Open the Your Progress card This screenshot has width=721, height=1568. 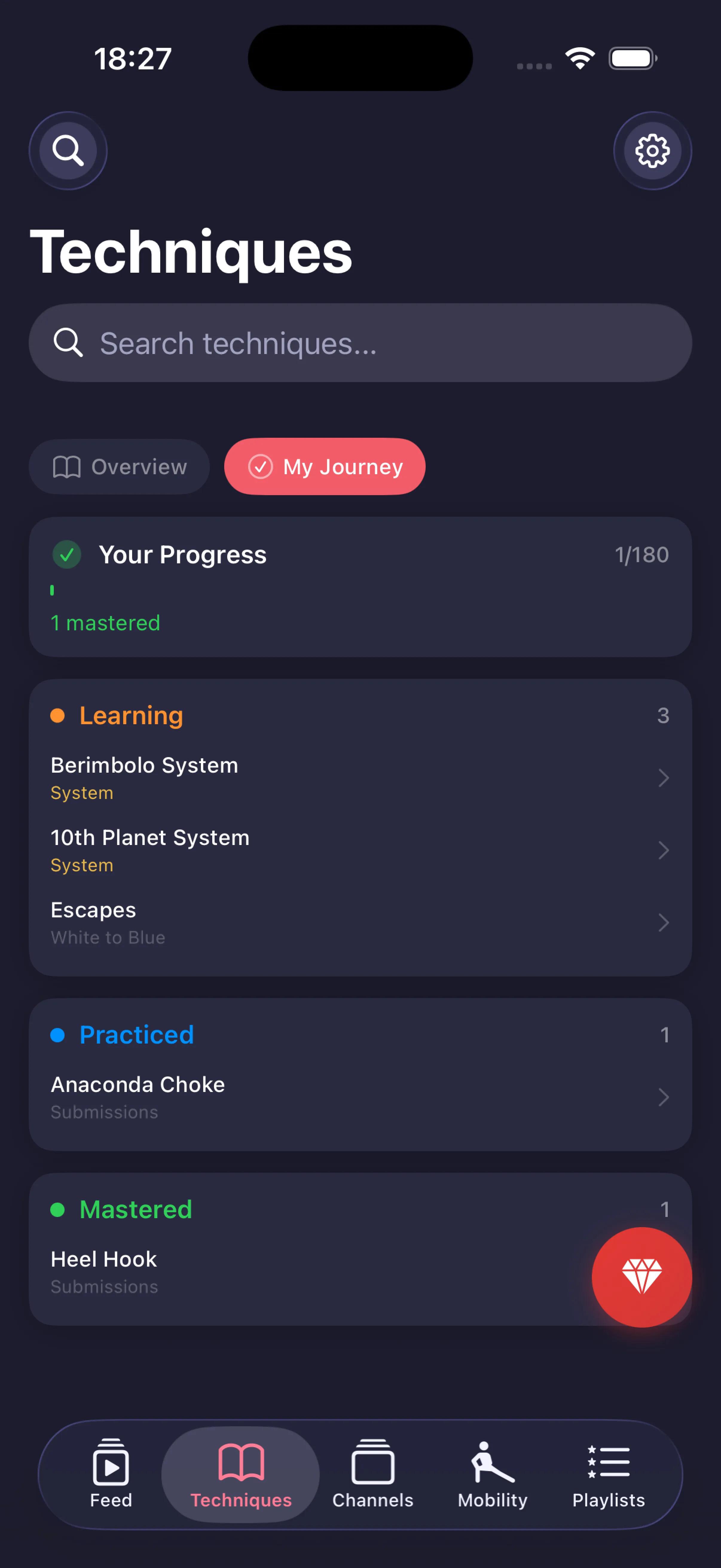(360, 587)
